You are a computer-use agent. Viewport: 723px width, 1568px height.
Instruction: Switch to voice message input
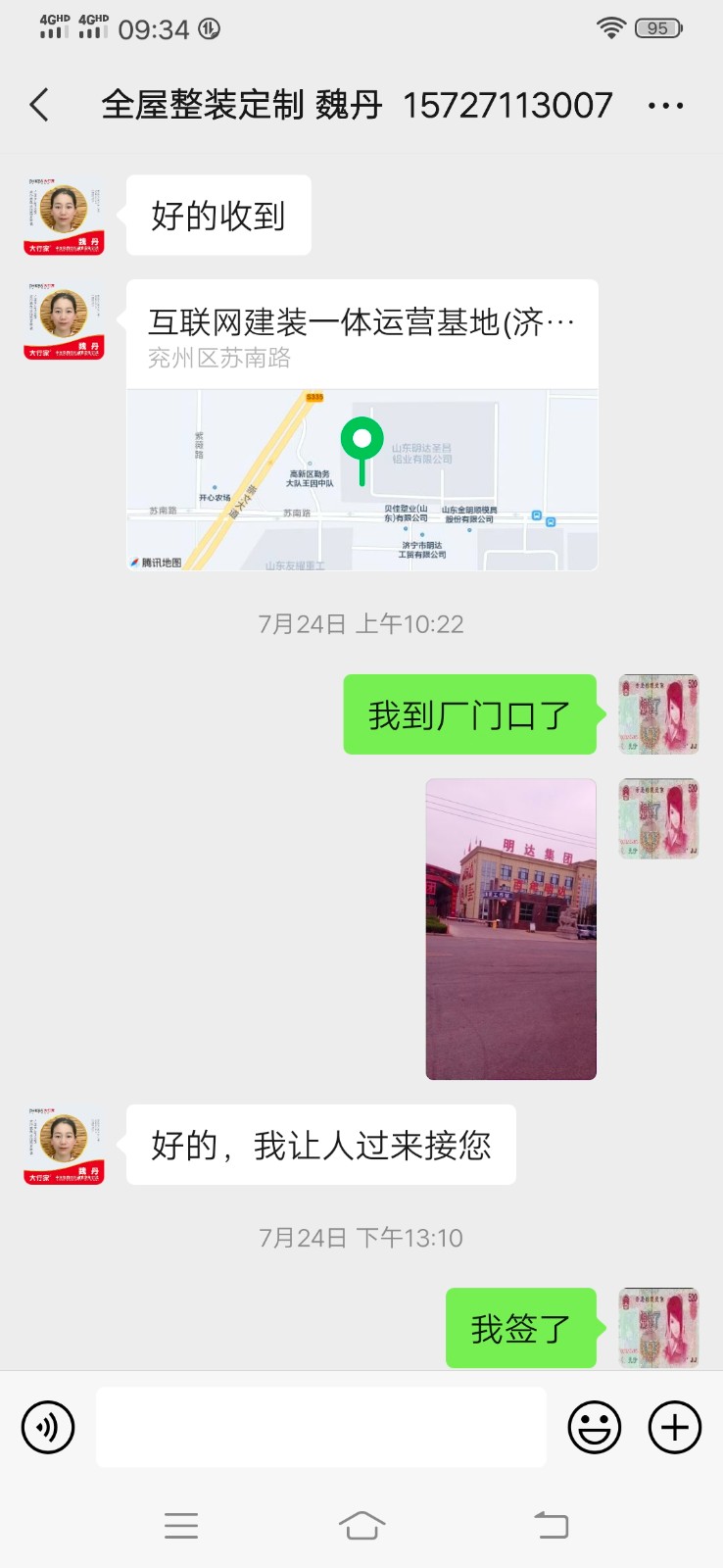pos(48,1427)
